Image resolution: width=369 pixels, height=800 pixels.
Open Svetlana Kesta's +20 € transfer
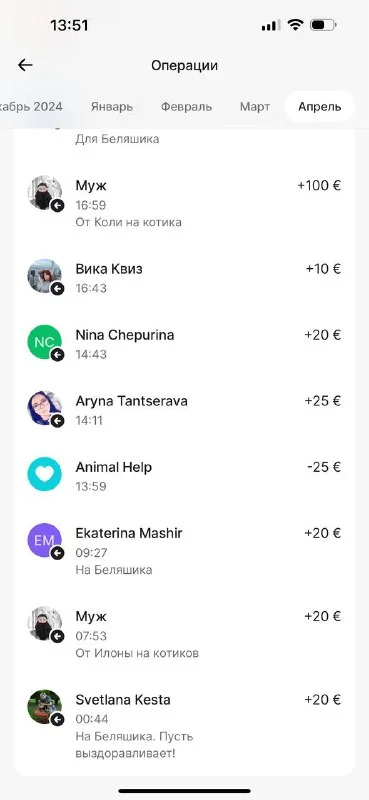pos(184,725)
